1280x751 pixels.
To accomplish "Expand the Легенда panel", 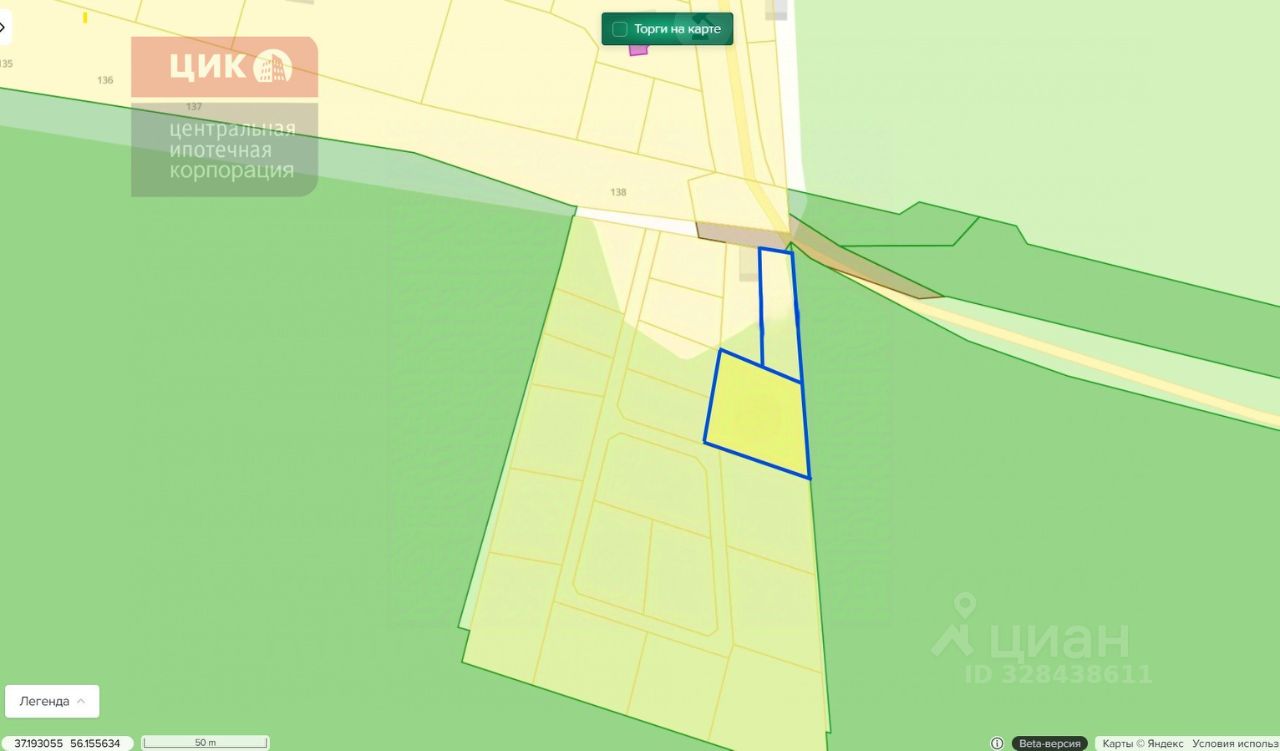I will pos(52,701).
